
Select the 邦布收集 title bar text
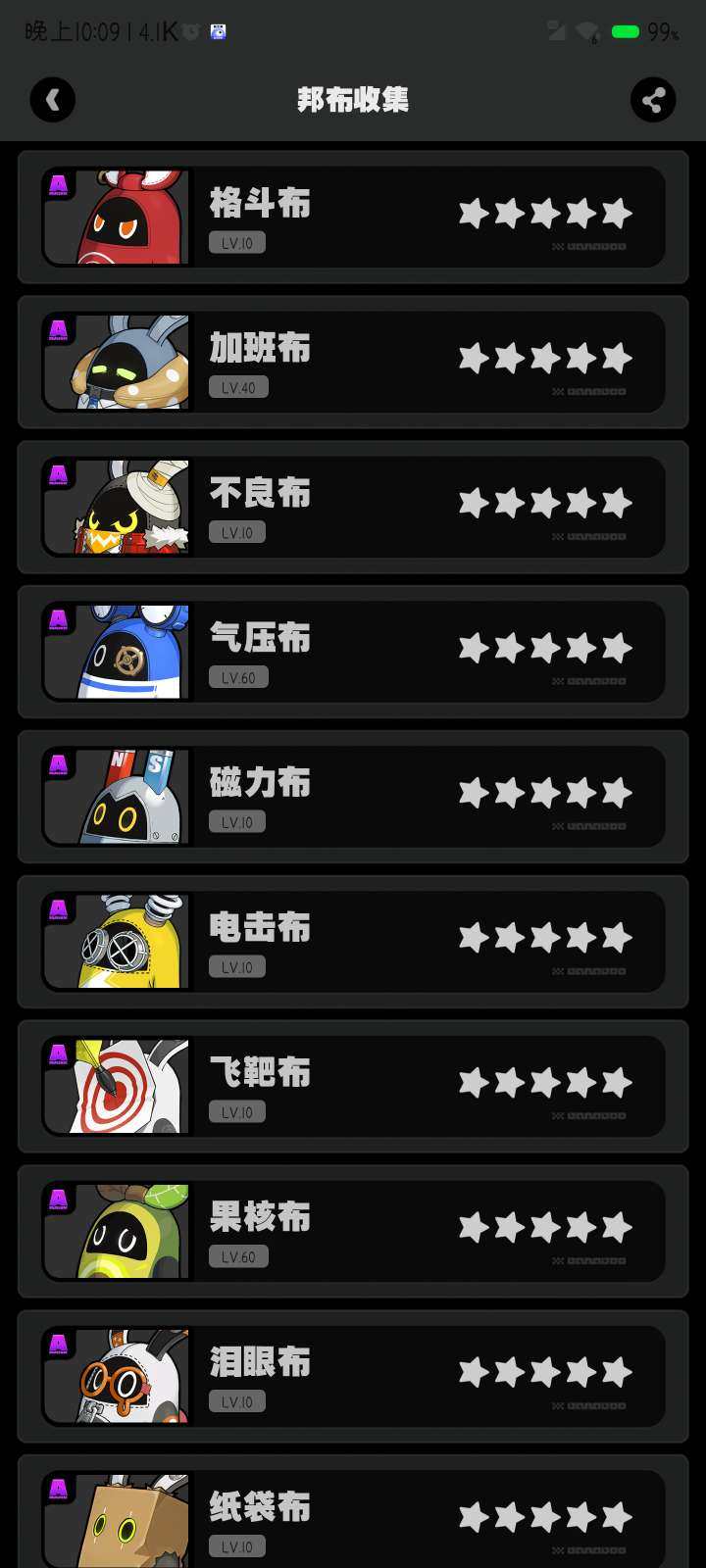click(353, 100)
